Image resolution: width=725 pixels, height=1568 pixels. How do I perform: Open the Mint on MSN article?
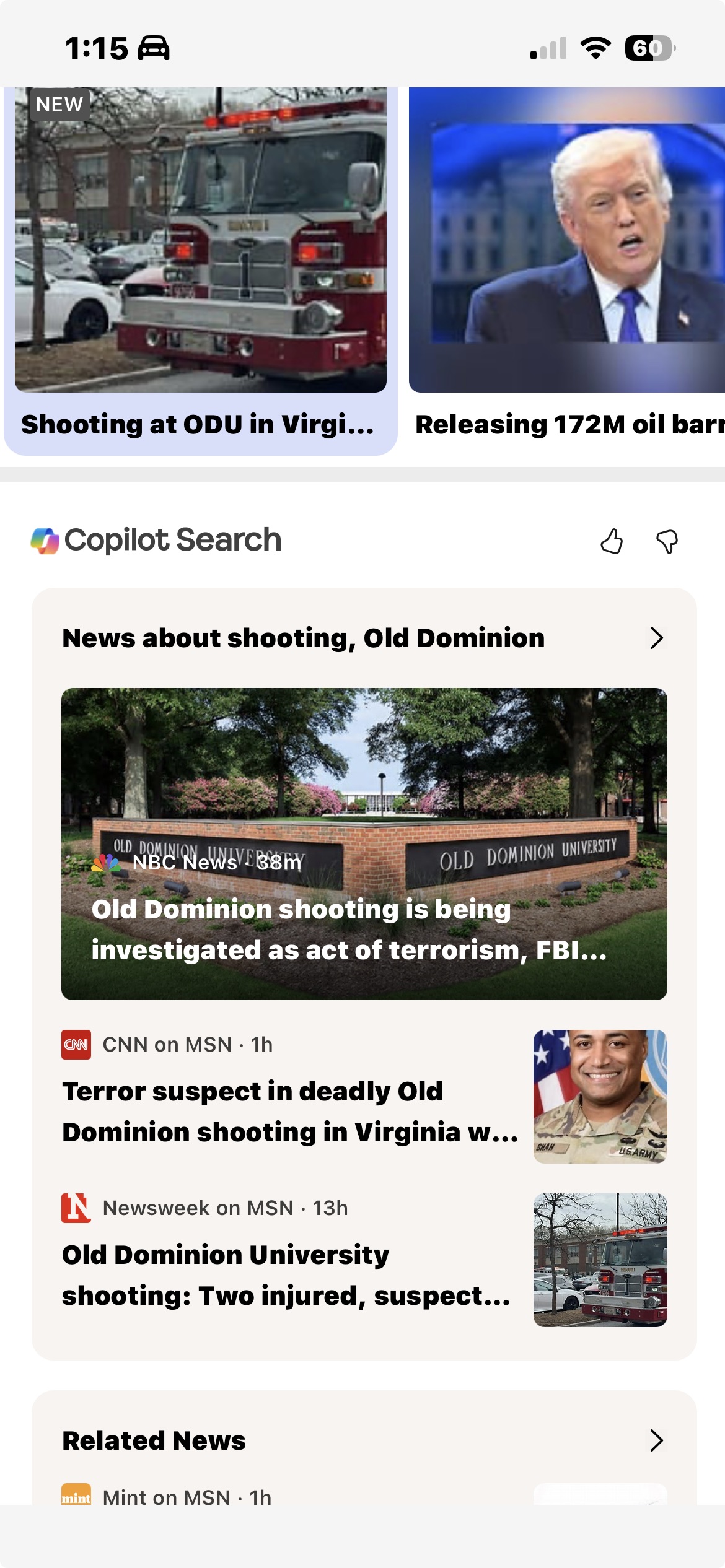click(186, 1496)
